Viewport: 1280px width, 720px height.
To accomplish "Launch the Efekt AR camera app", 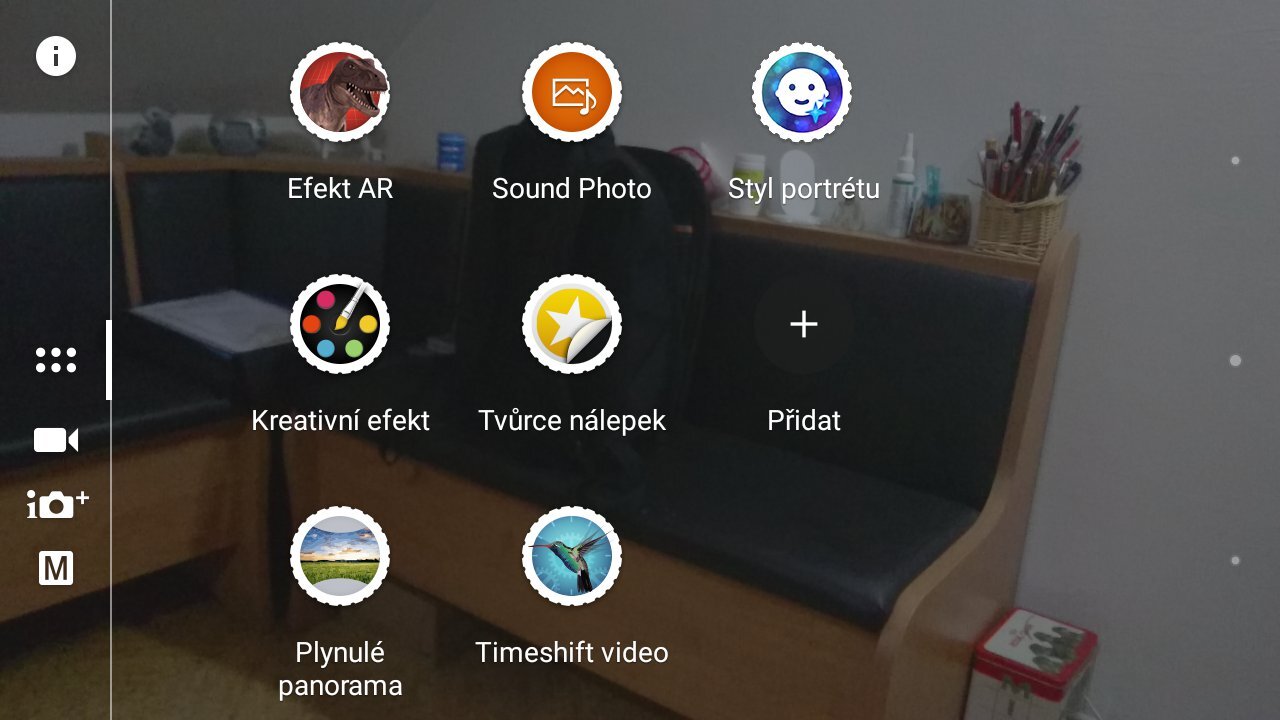I will [x=340, y=93].
